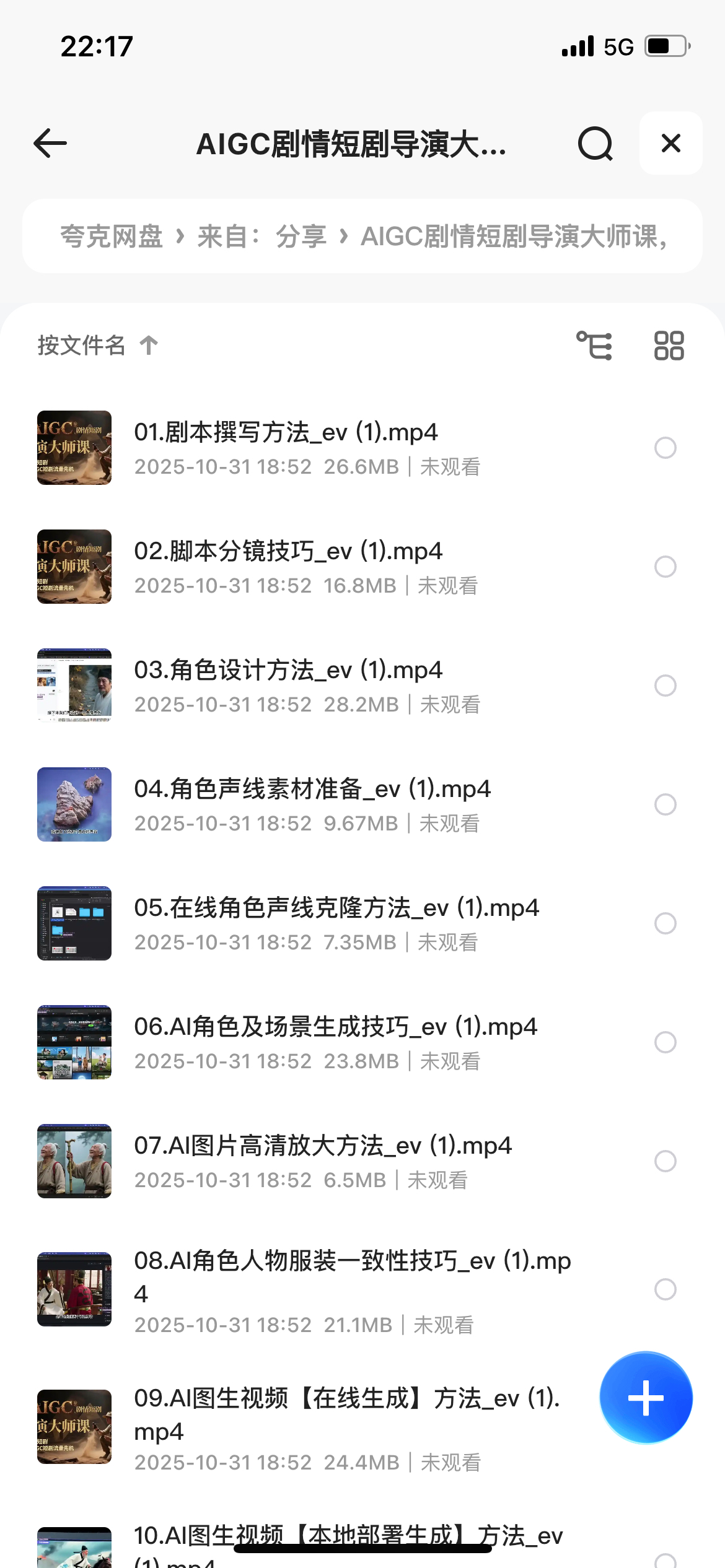Image resolution: width=725 pixels, height=1568 pixels.
Task: Change the sort order by file name
Action: pyautogui.click(x=98, y=345)
